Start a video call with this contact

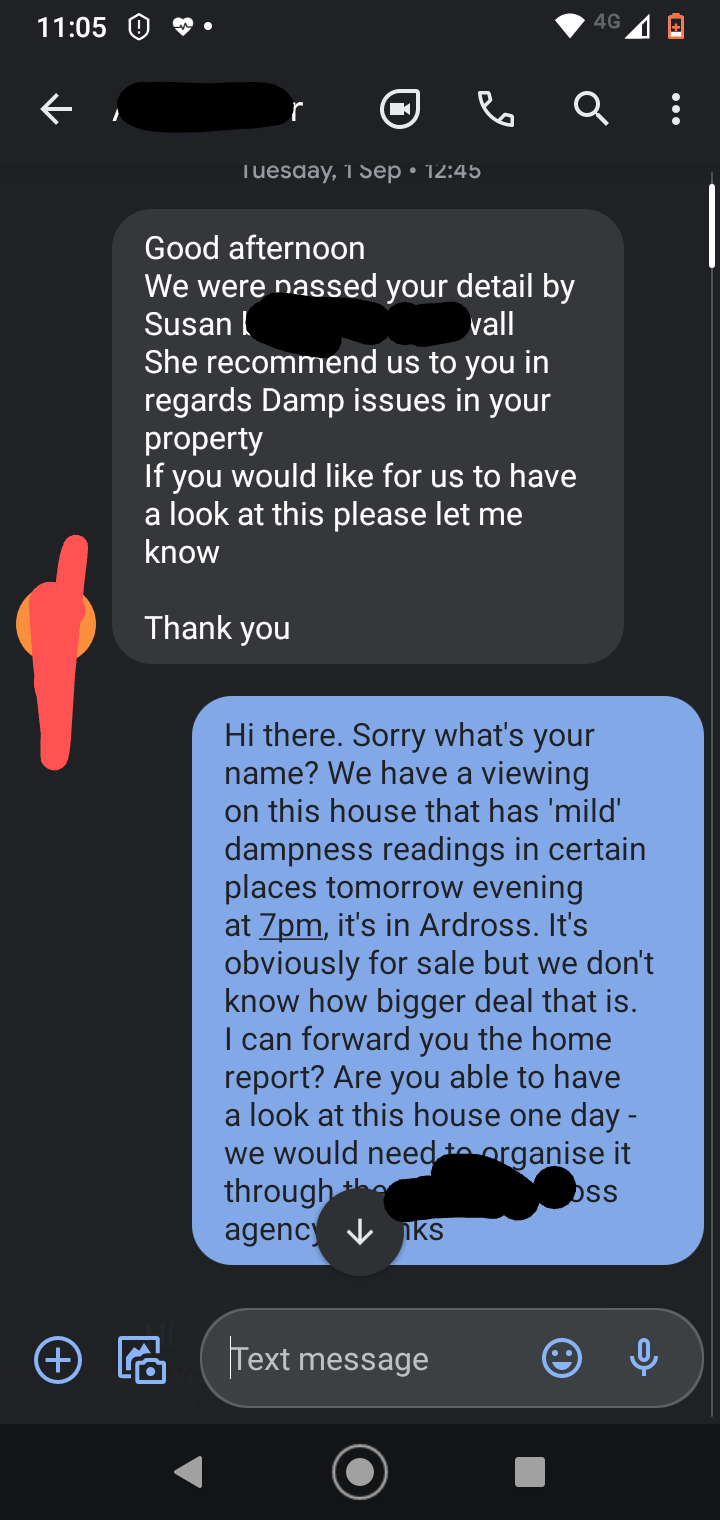pyautogui.click(x=400, y=109)
